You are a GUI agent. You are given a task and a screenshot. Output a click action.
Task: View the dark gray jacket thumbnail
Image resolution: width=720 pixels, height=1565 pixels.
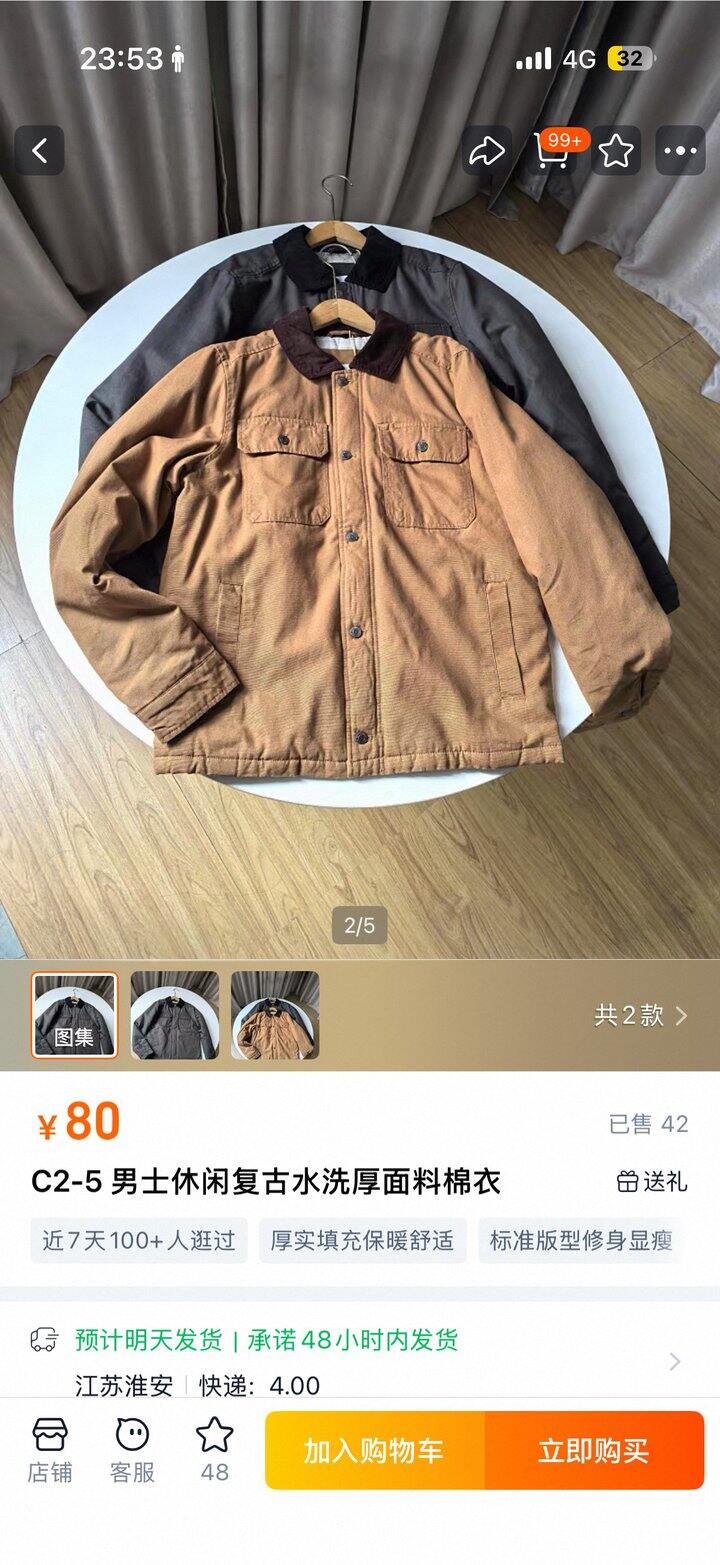(x=175, y=1015)
